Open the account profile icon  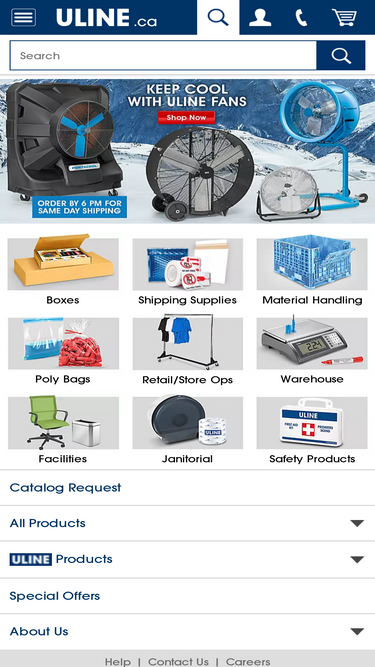tap(260, 17)
